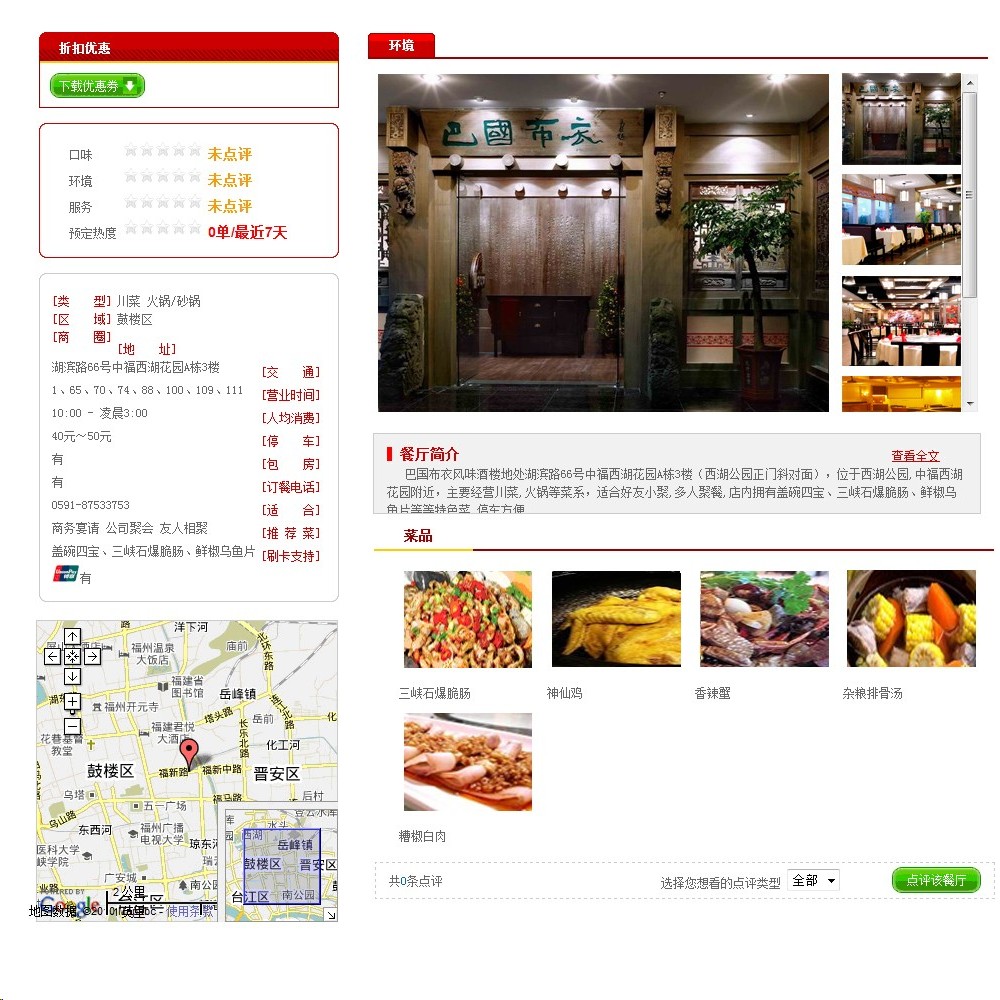
Task: Tap the gallery scrollbar down arrow
Action: [969, 403]
